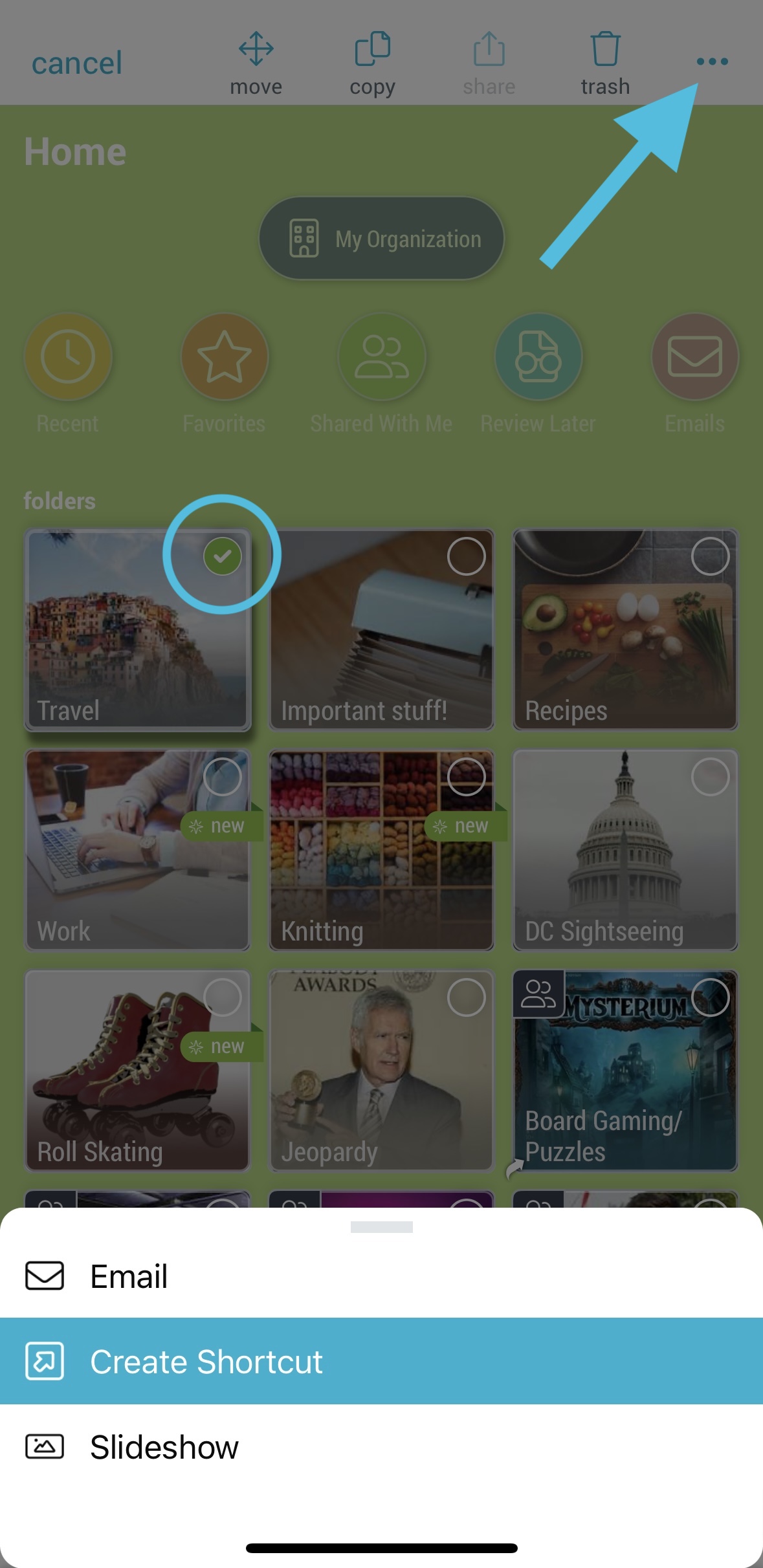Cancel the folder selection
The height and width of the screenshot is (1568, 763).
[76, 63]
